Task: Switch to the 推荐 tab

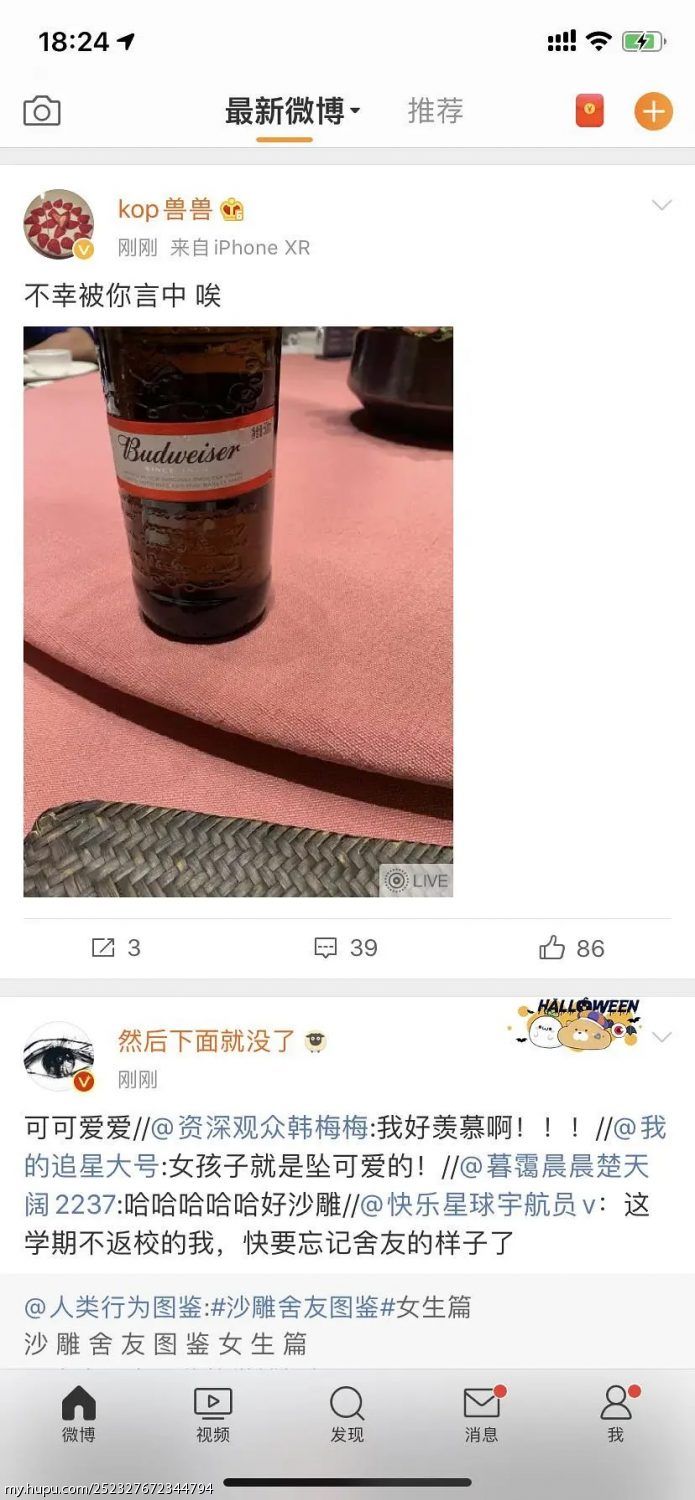Action: coord(436,111)
